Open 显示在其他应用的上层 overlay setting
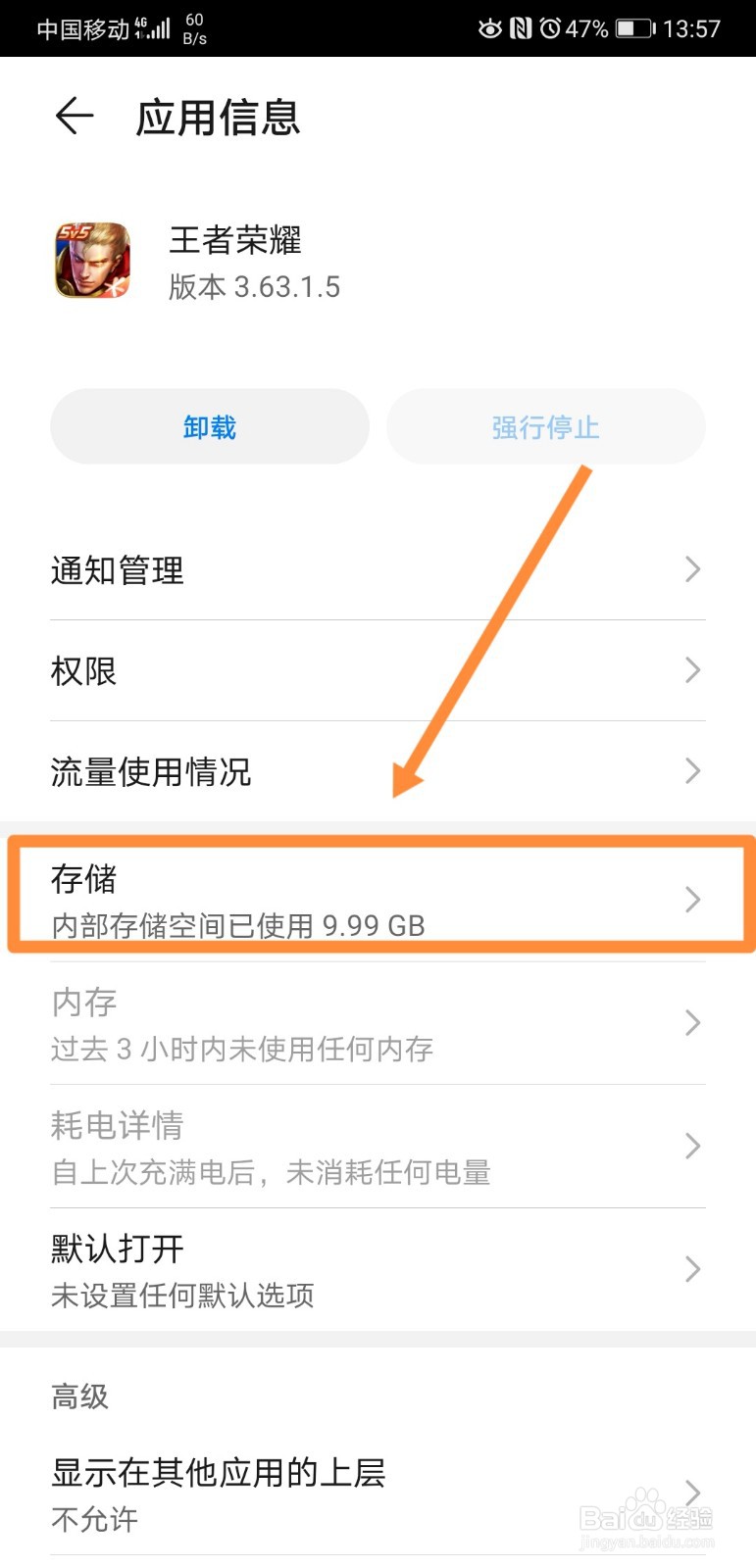The height and width of the screenshot is (1568, 756). pyautogui.click(x=378, y=1493)
